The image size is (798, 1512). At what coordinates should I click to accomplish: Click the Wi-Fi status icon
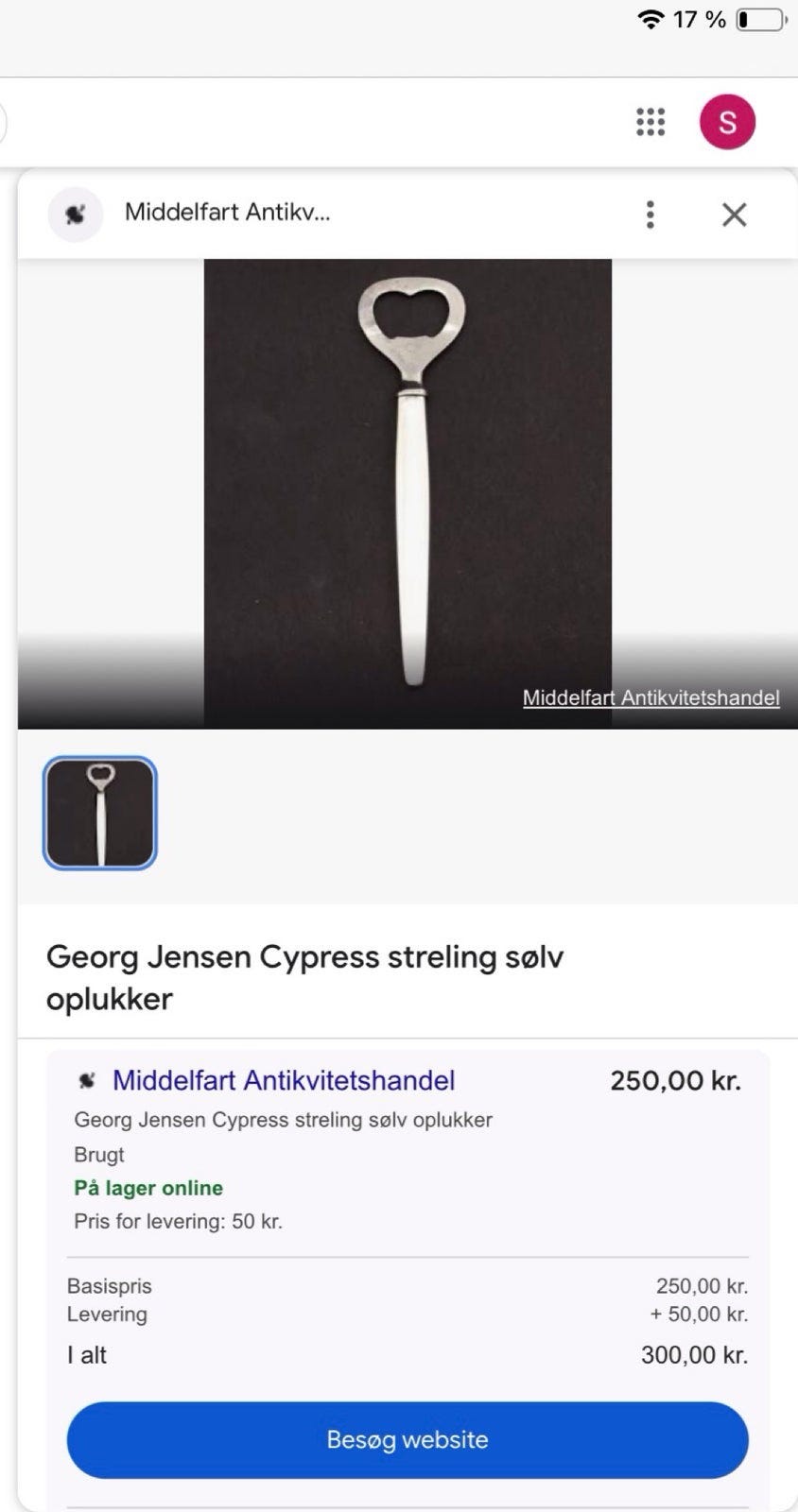click(651, 17)
